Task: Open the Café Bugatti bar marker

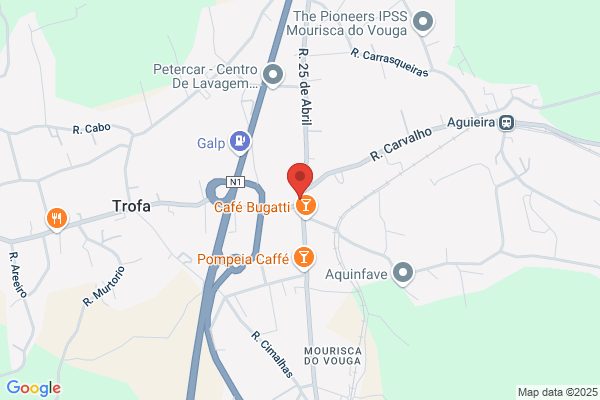Action: point(306,206)
